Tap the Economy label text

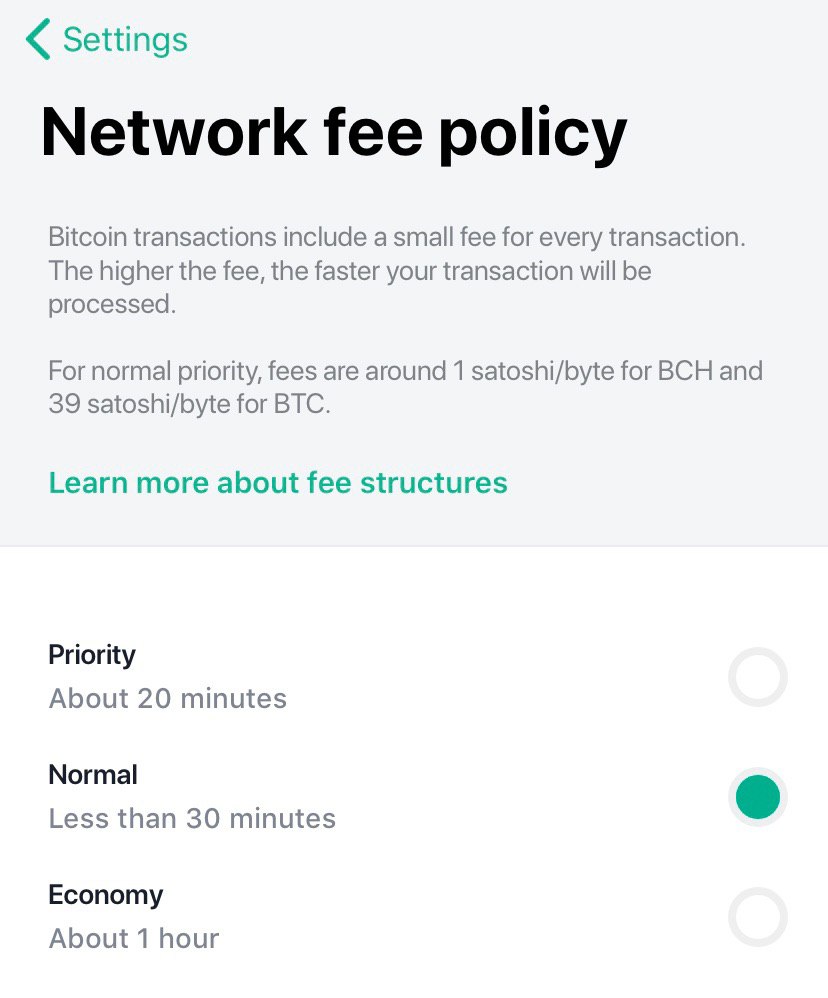pyautogui.click(x=106, y=895)
